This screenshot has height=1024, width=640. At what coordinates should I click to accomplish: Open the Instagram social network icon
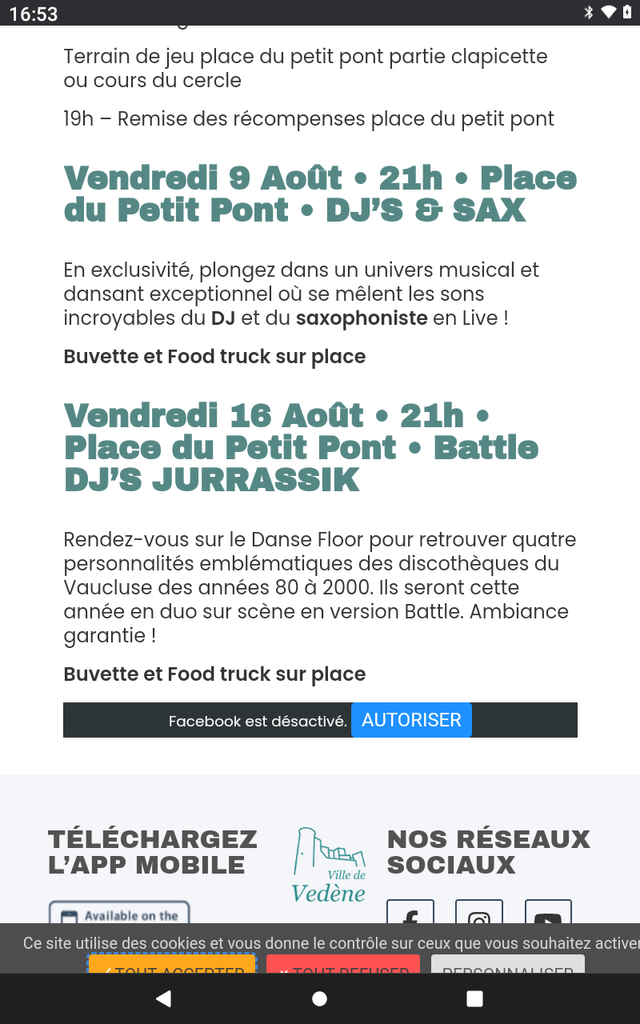(x=479, y=912)
